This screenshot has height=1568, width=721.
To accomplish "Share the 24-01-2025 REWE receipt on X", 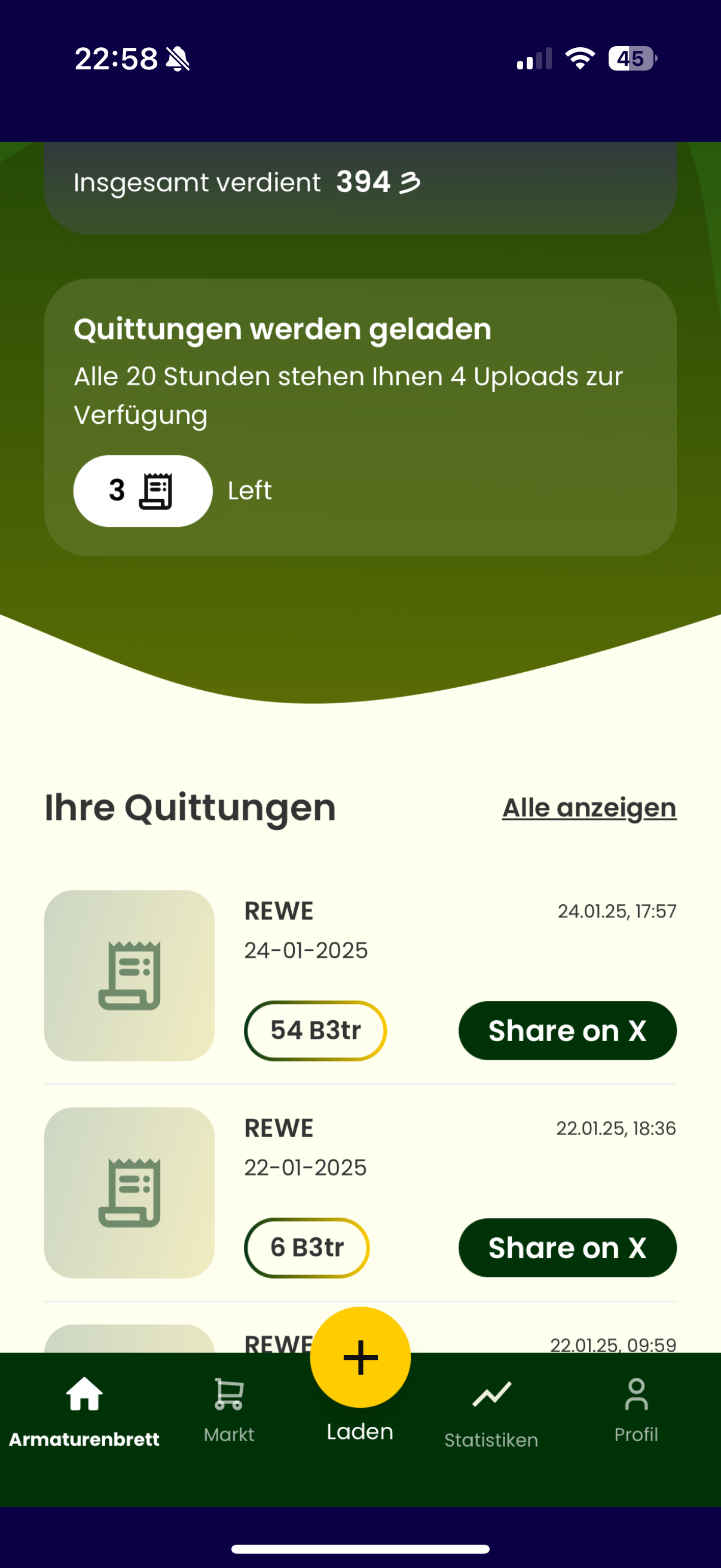I will [x=567, y=1030].
